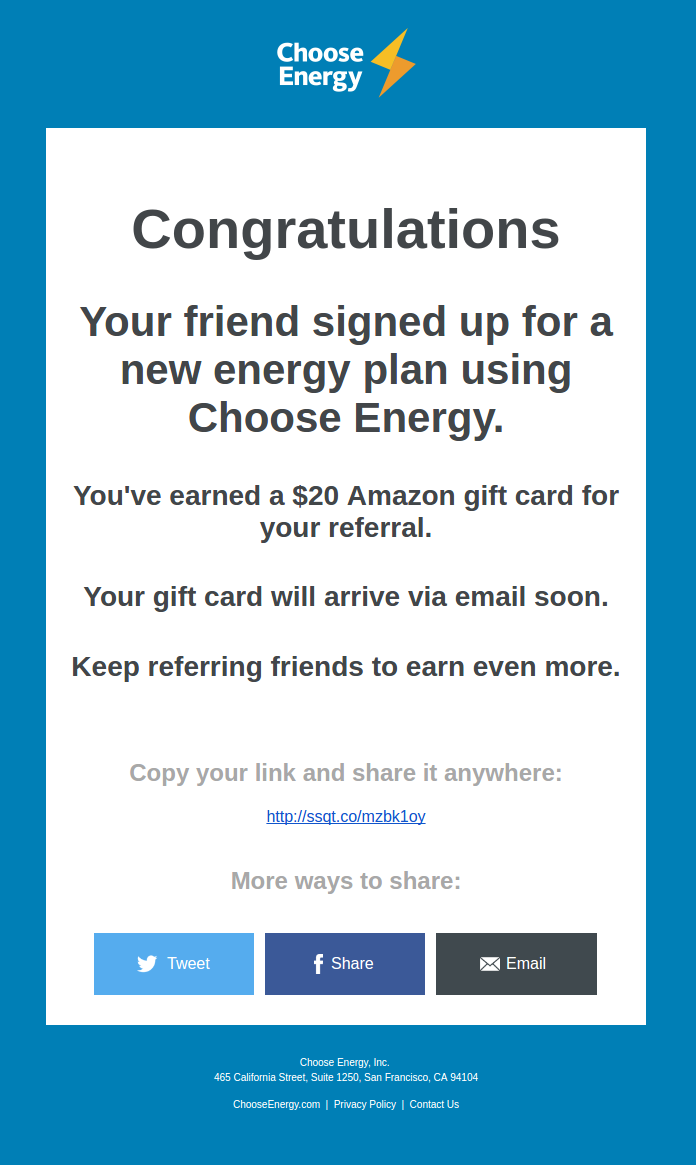Send referral using the Email button
The image size is (696, 1165).
point(516,964)
